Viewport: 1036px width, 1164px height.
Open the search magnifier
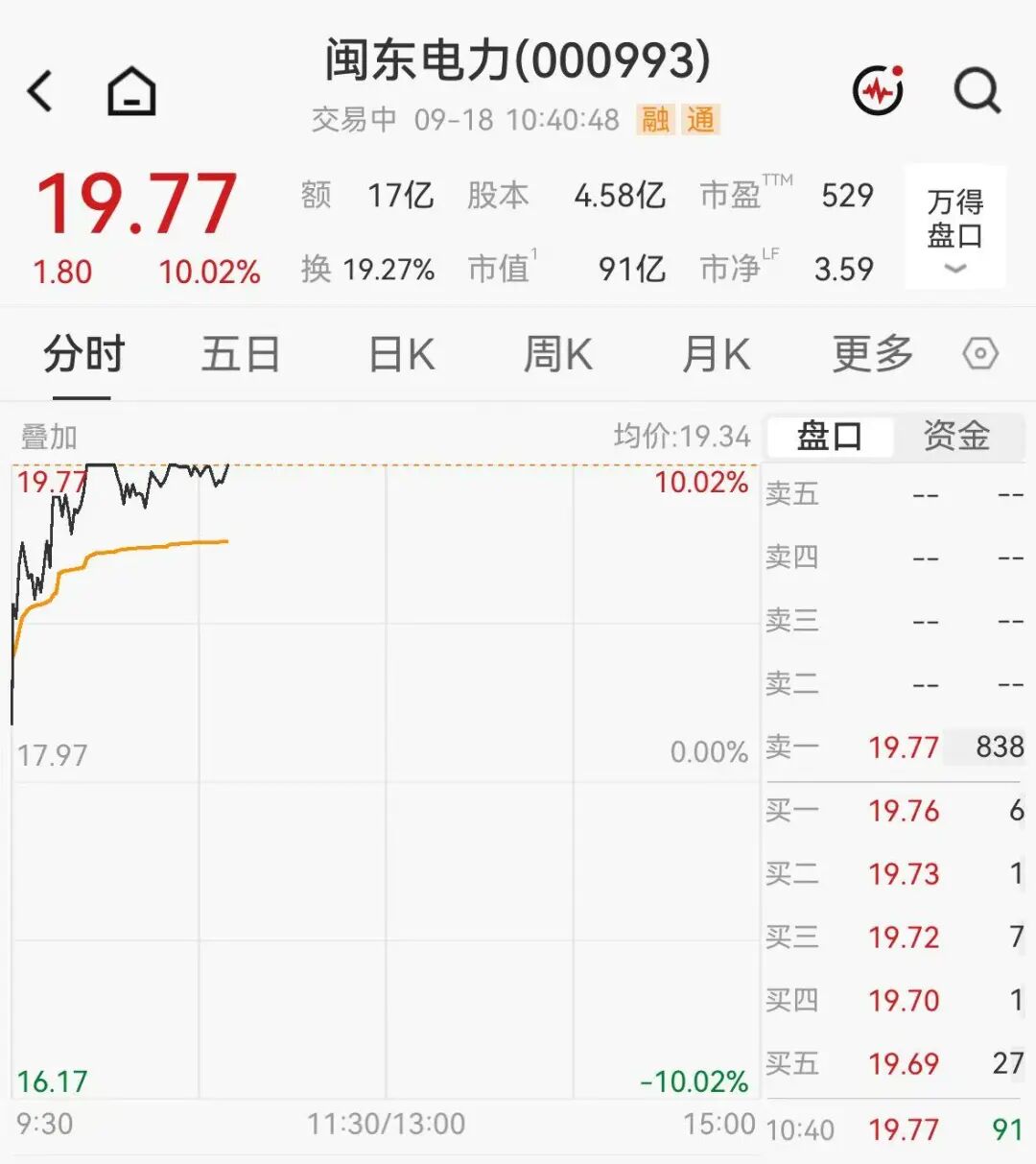(x=977, y=91)
